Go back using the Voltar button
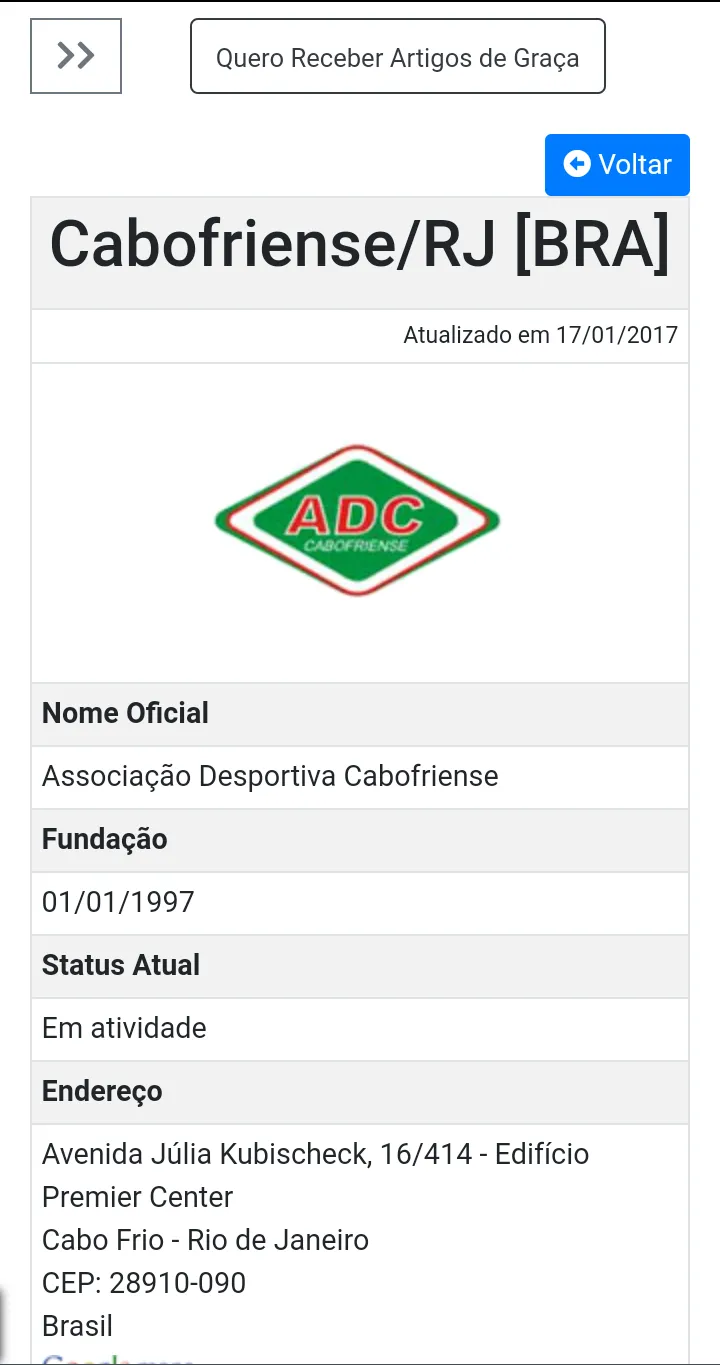This screenshot has height=1365, width=720. coord(617,164)
